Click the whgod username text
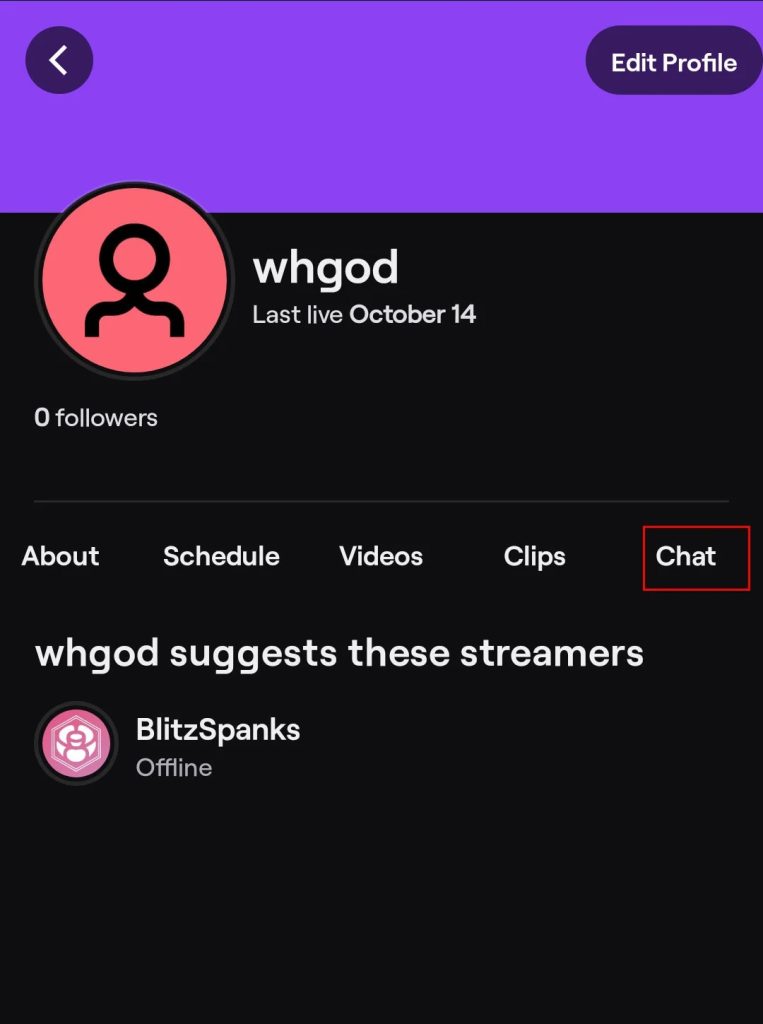The image size is (763, 1024). click(x=326, y=266)
